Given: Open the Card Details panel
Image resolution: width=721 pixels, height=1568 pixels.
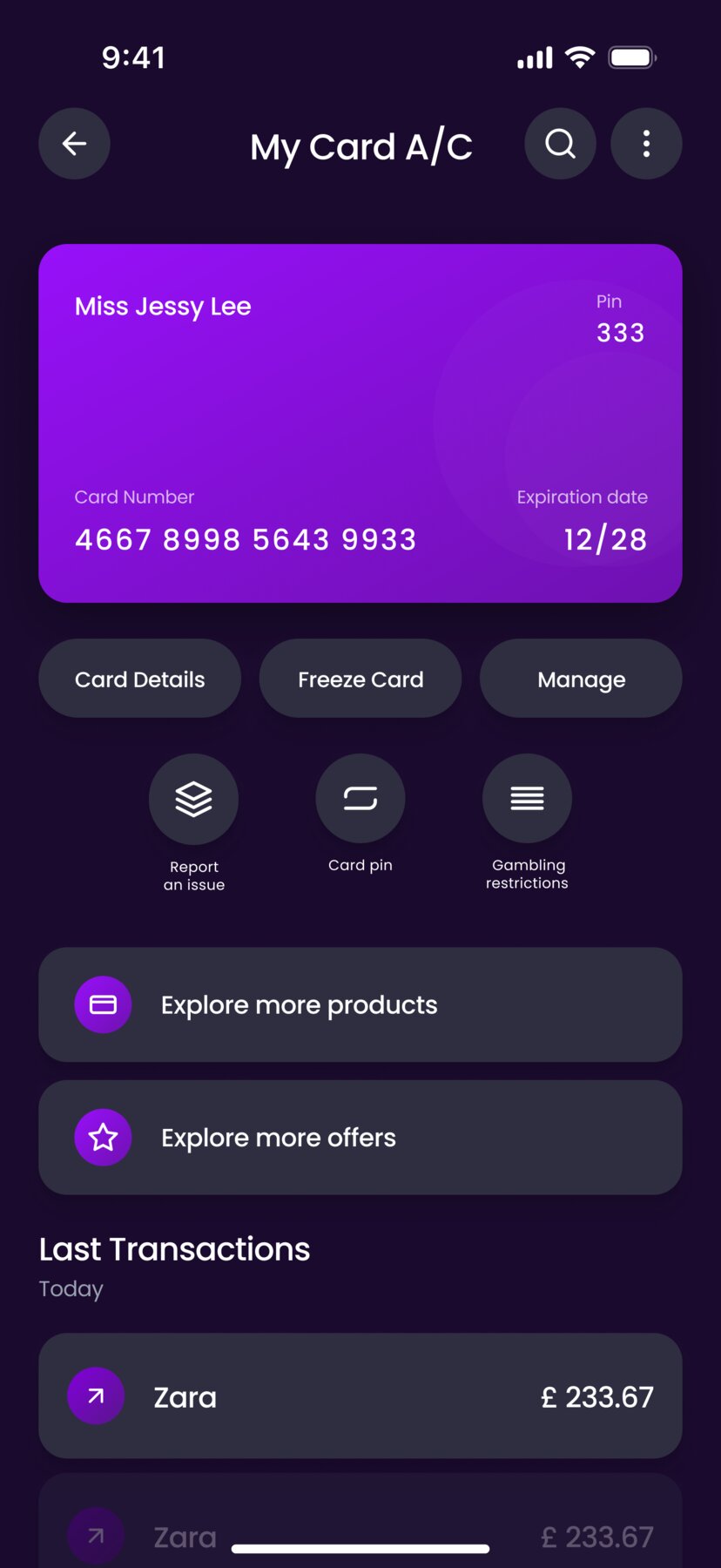Looking at the screenshot, I should tap(139, 679).
